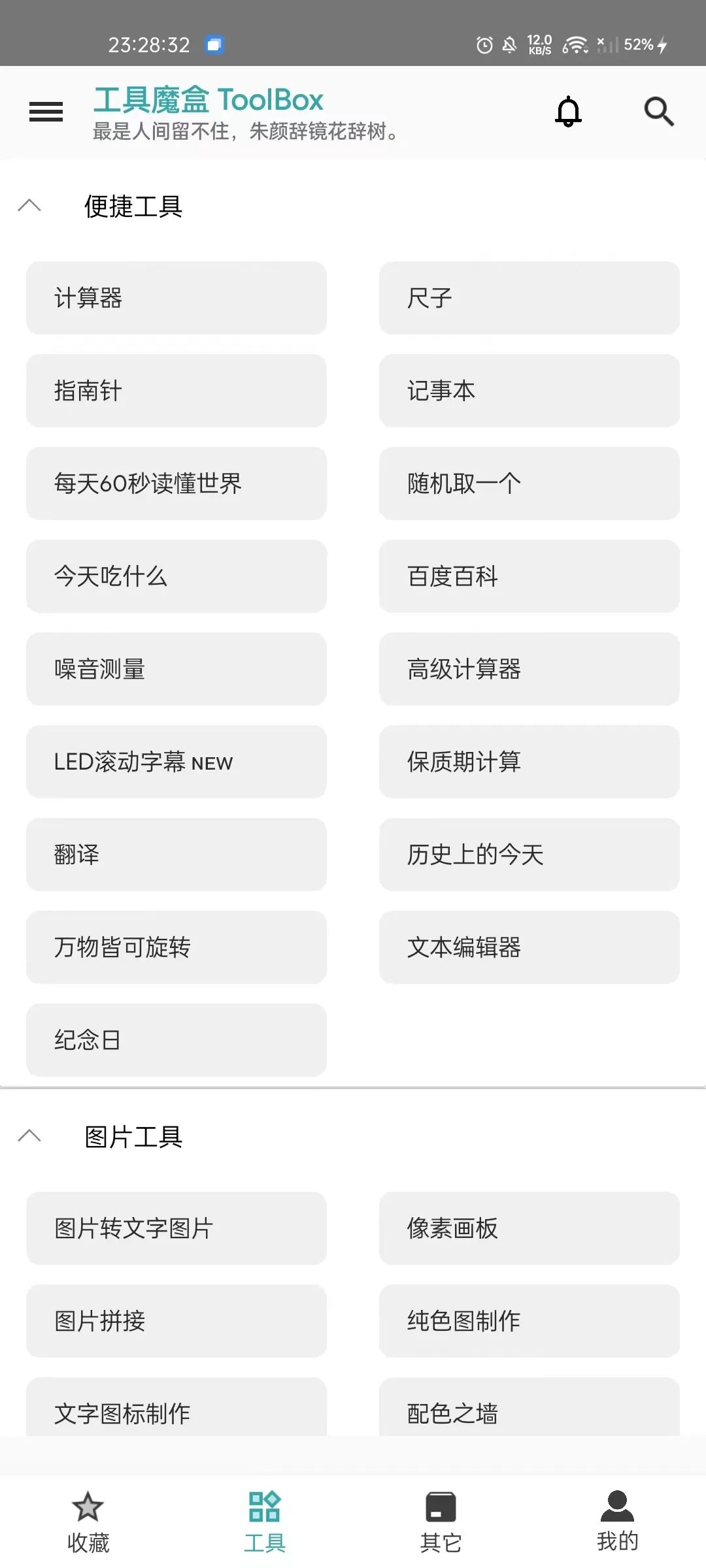Image resolution: width=706 pixels, height=1568 pixels.
Task: Select 历史上的今天
Action: (x=529, y=855)
